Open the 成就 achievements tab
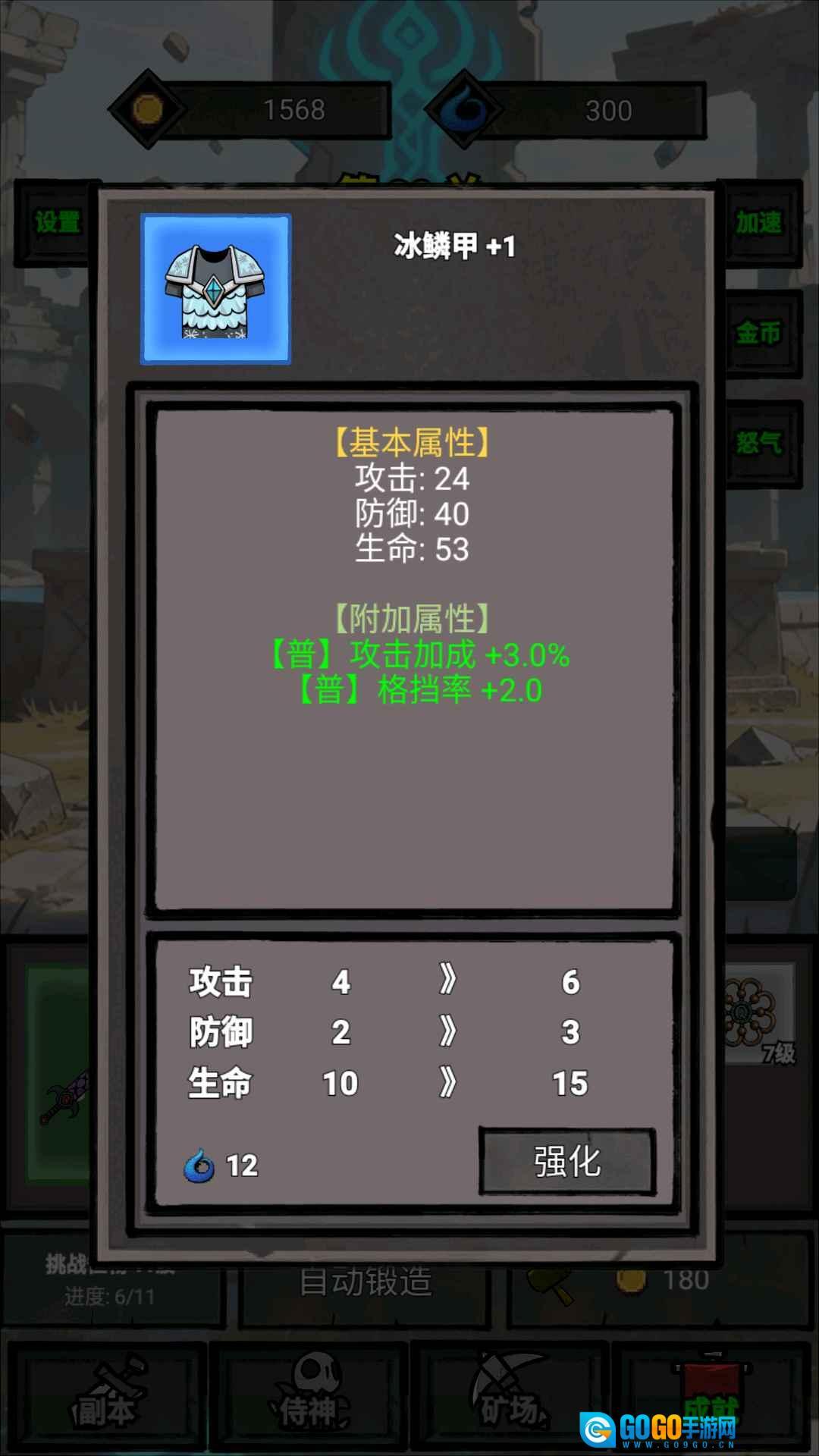The width and height of the screenshot is (819, 1456). [x=711, y=1397]
